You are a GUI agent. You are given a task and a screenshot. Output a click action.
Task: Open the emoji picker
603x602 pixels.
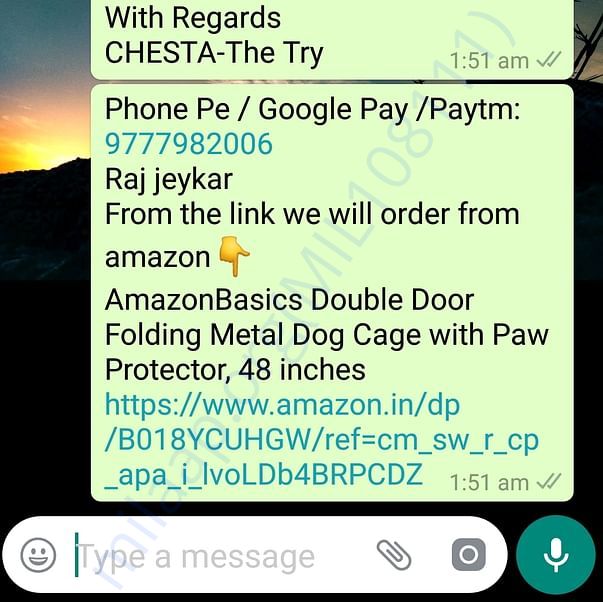pyautogui.click(x=39, y=555)
